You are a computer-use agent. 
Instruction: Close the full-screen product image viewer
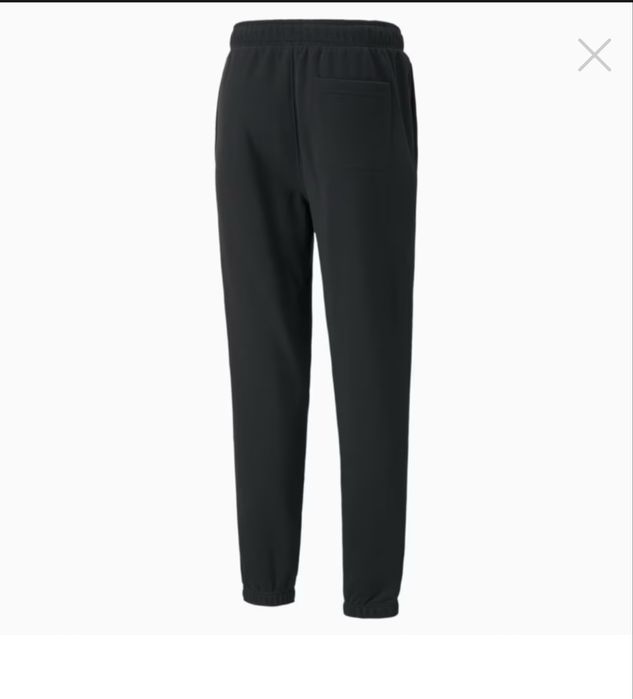pos(594,55)
